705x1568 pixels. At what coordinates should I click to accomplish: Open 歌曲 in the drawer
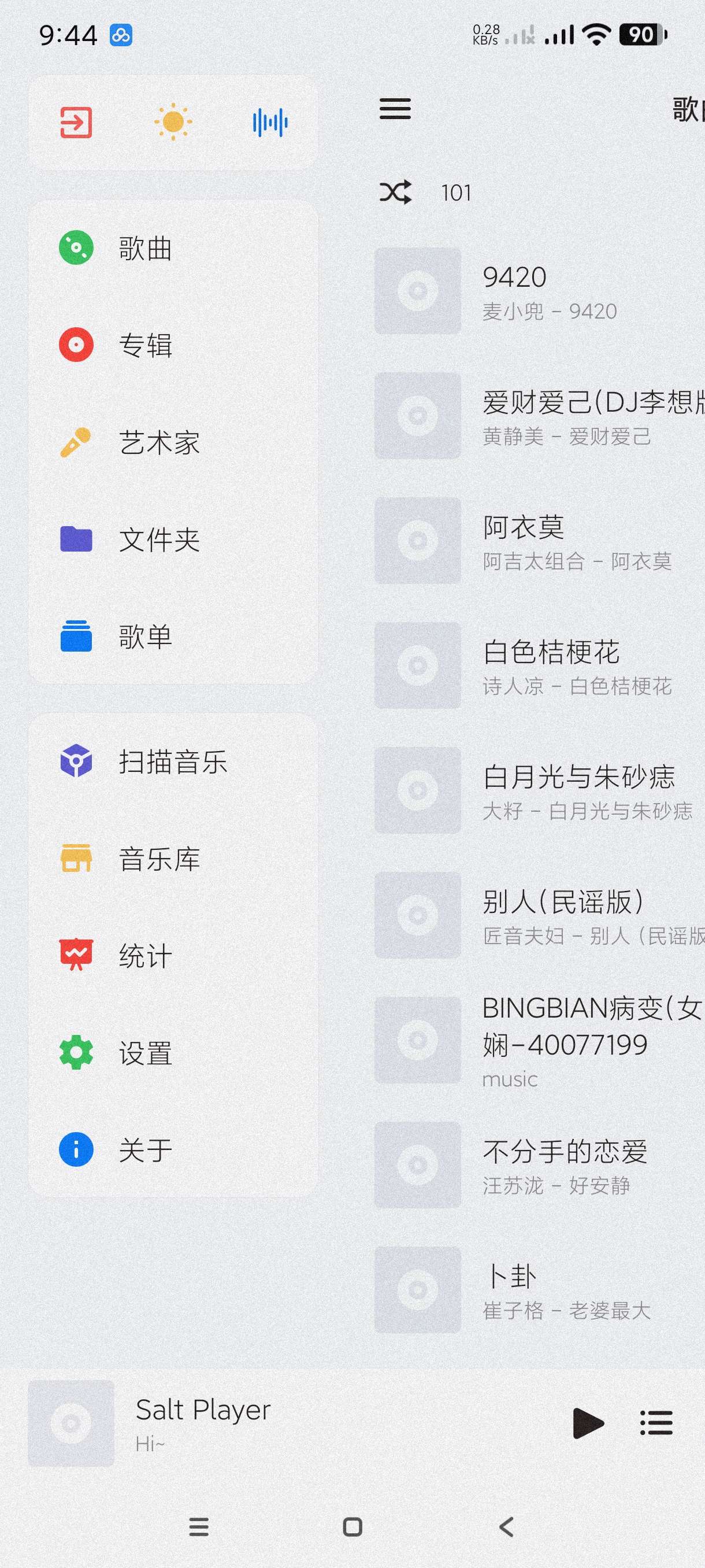[145, 249]
